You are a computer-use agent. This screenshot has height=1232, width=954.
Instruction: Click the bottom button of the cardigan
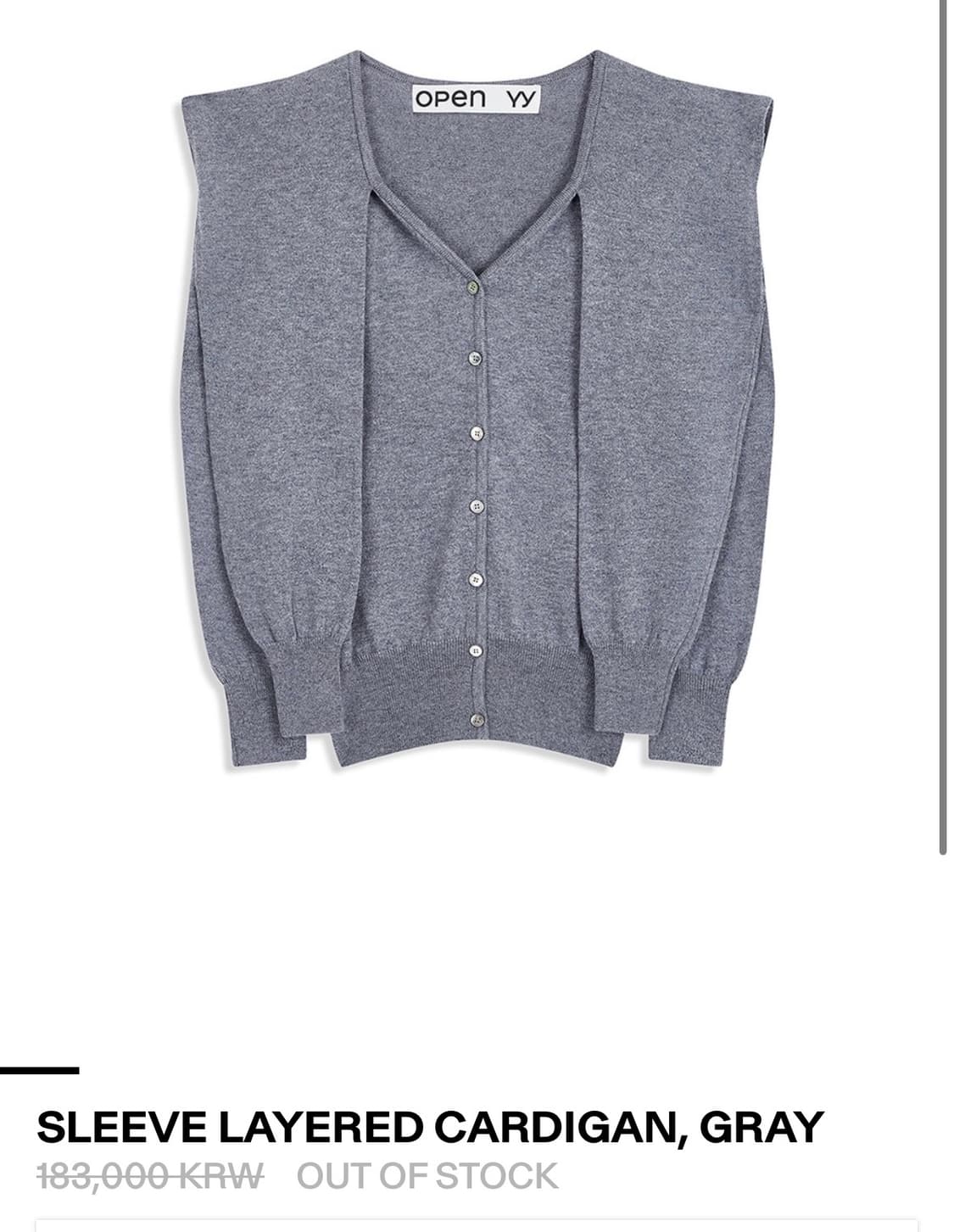click(477, 718)
